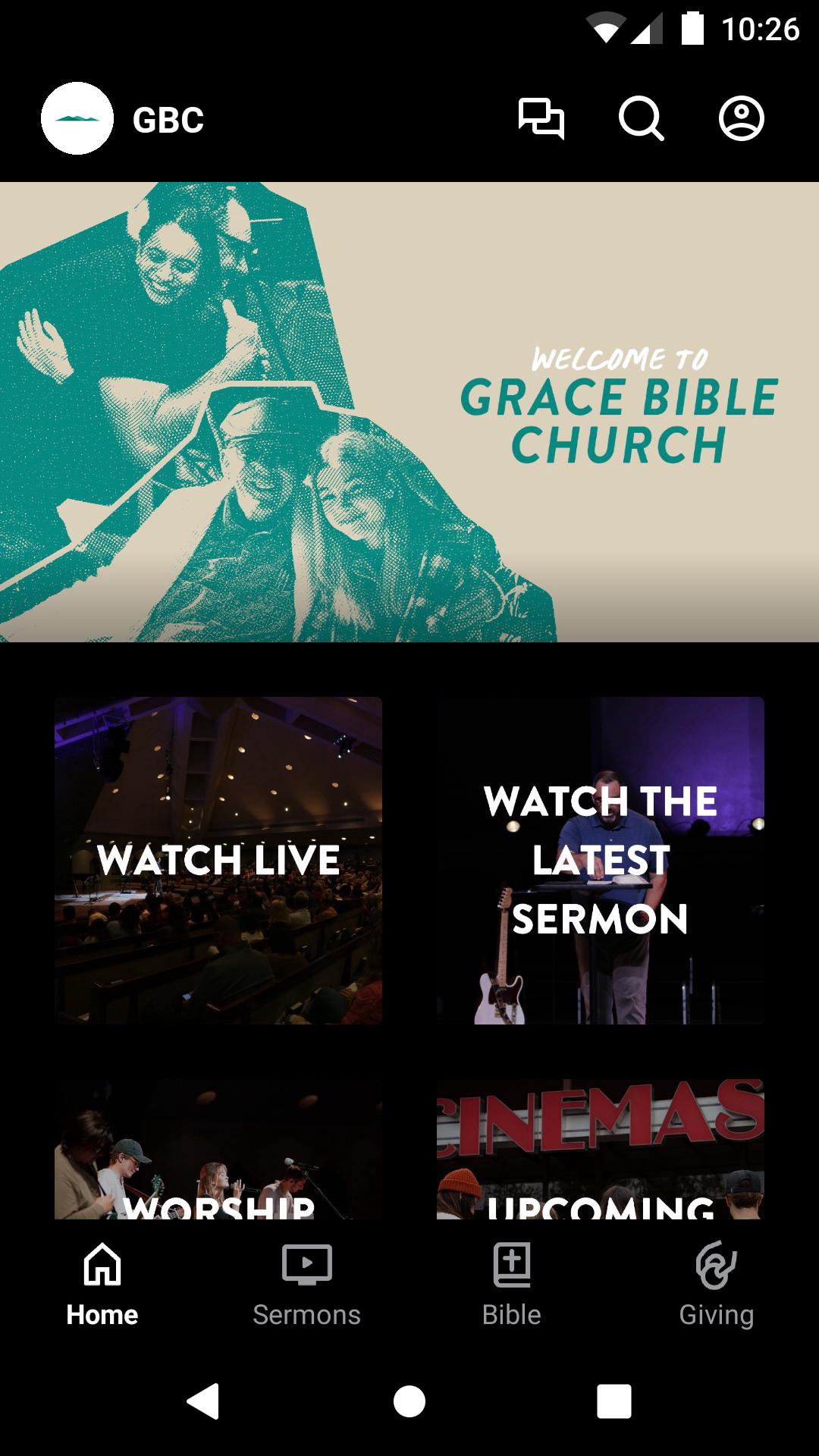The image size is (819, 1456).
Task: Open the user profile icon
Action: [x=741, y=119]
